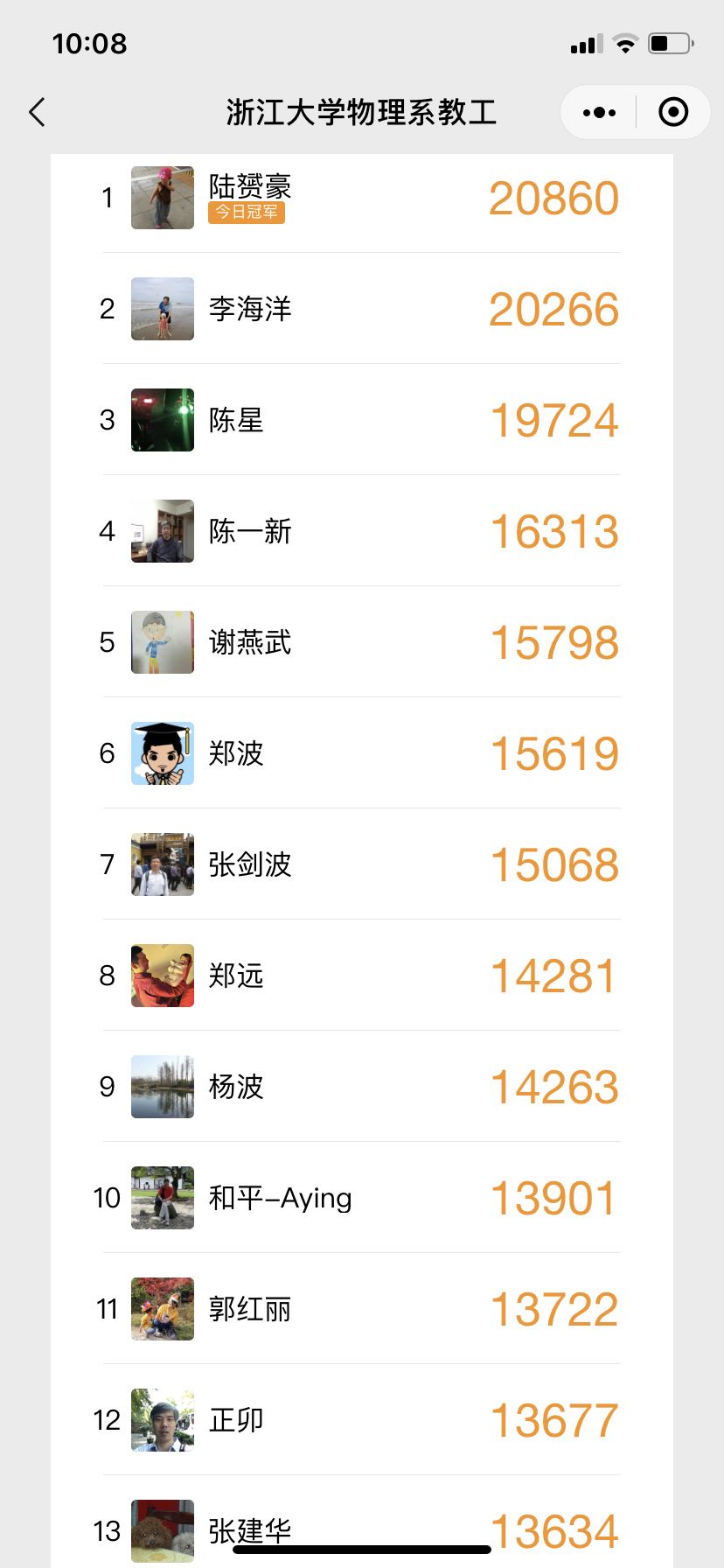The height and width of the screenshot is (1568, 724).
Task: Select 张剑波 in the leaderboard
Action: tap(361, 864)
